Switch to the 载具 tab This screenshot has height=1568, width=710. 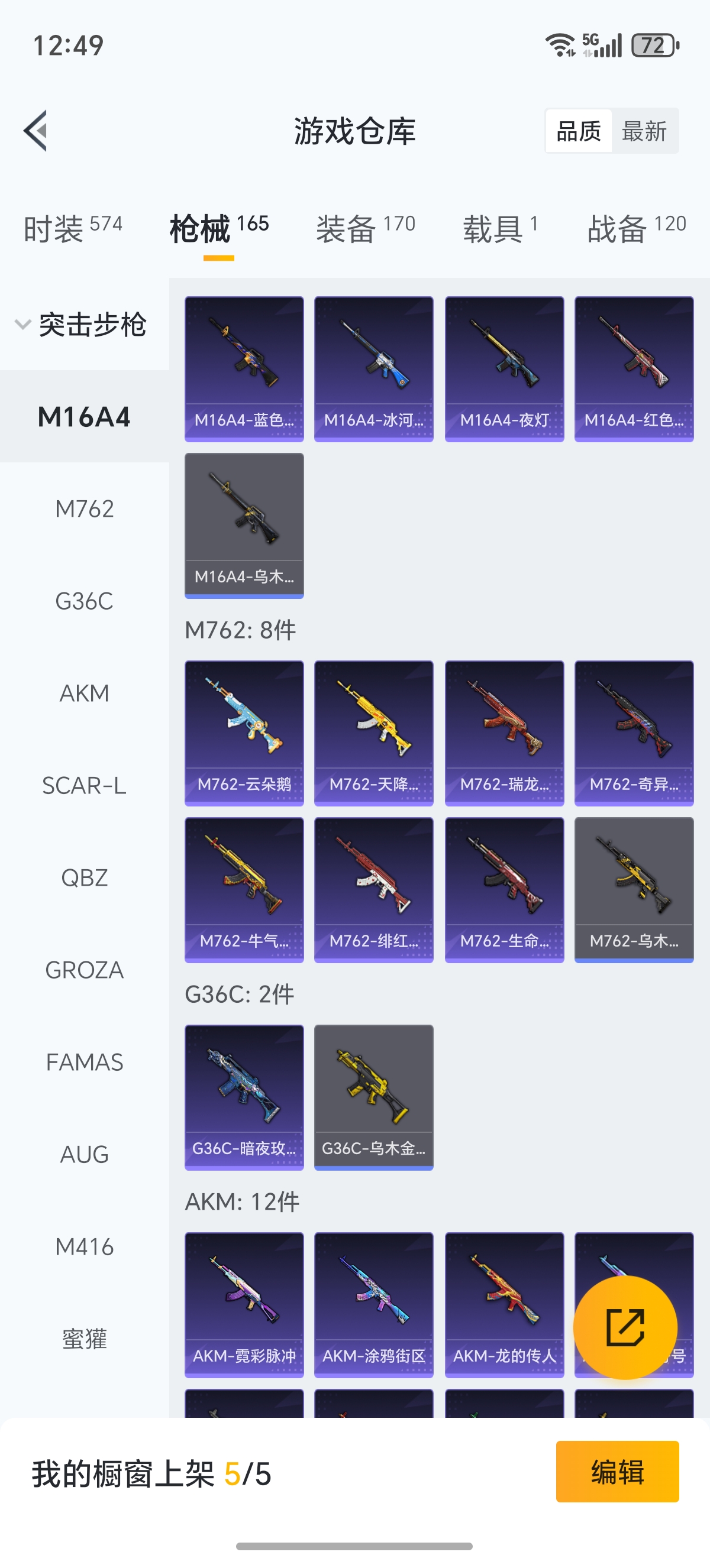[500, 228]
